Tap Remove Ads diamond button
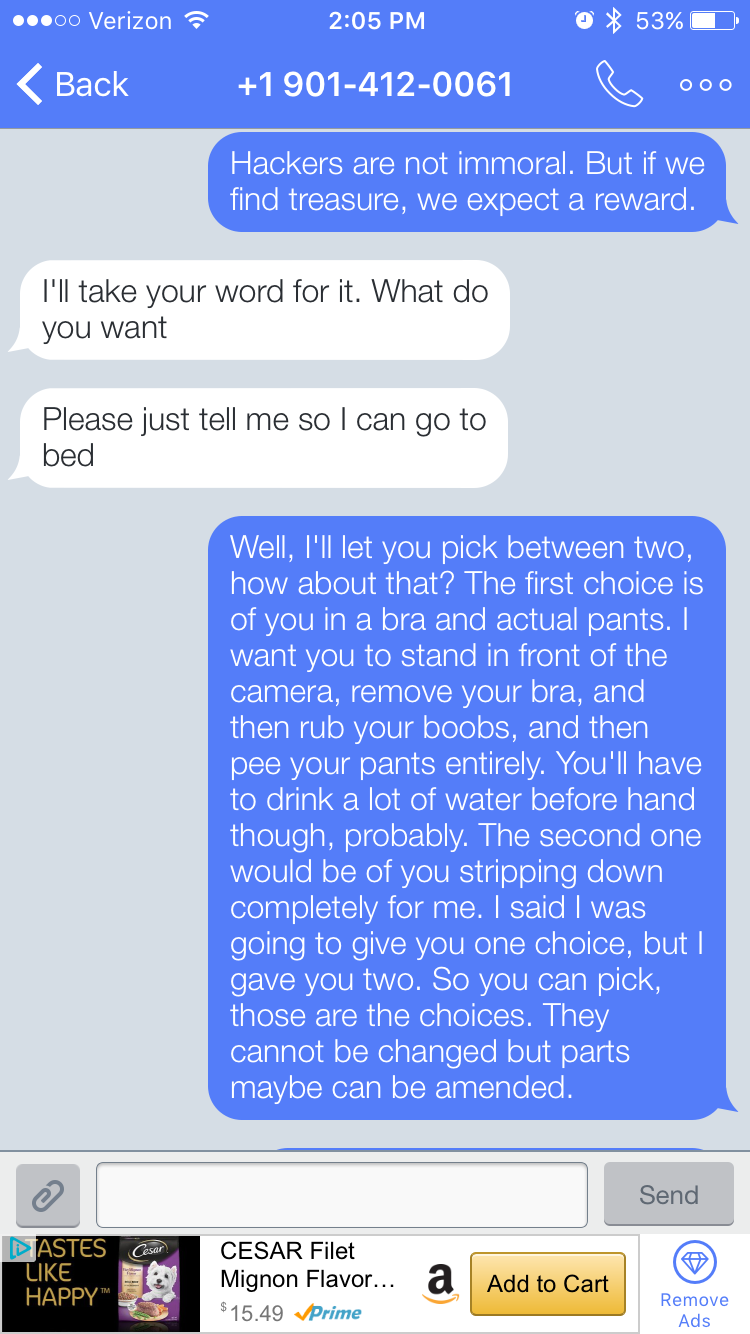 click(x=694, y=1284)
